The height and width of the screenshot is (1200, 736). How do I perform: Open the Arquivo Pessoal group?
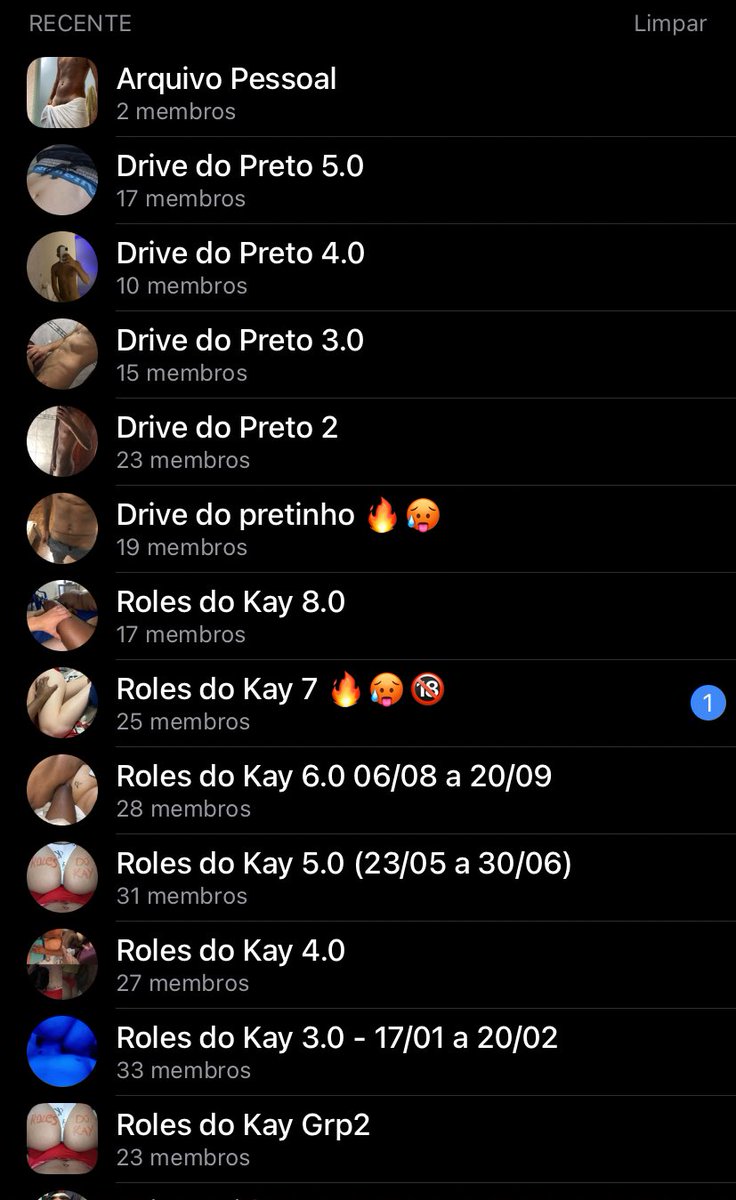pos(226,93)
